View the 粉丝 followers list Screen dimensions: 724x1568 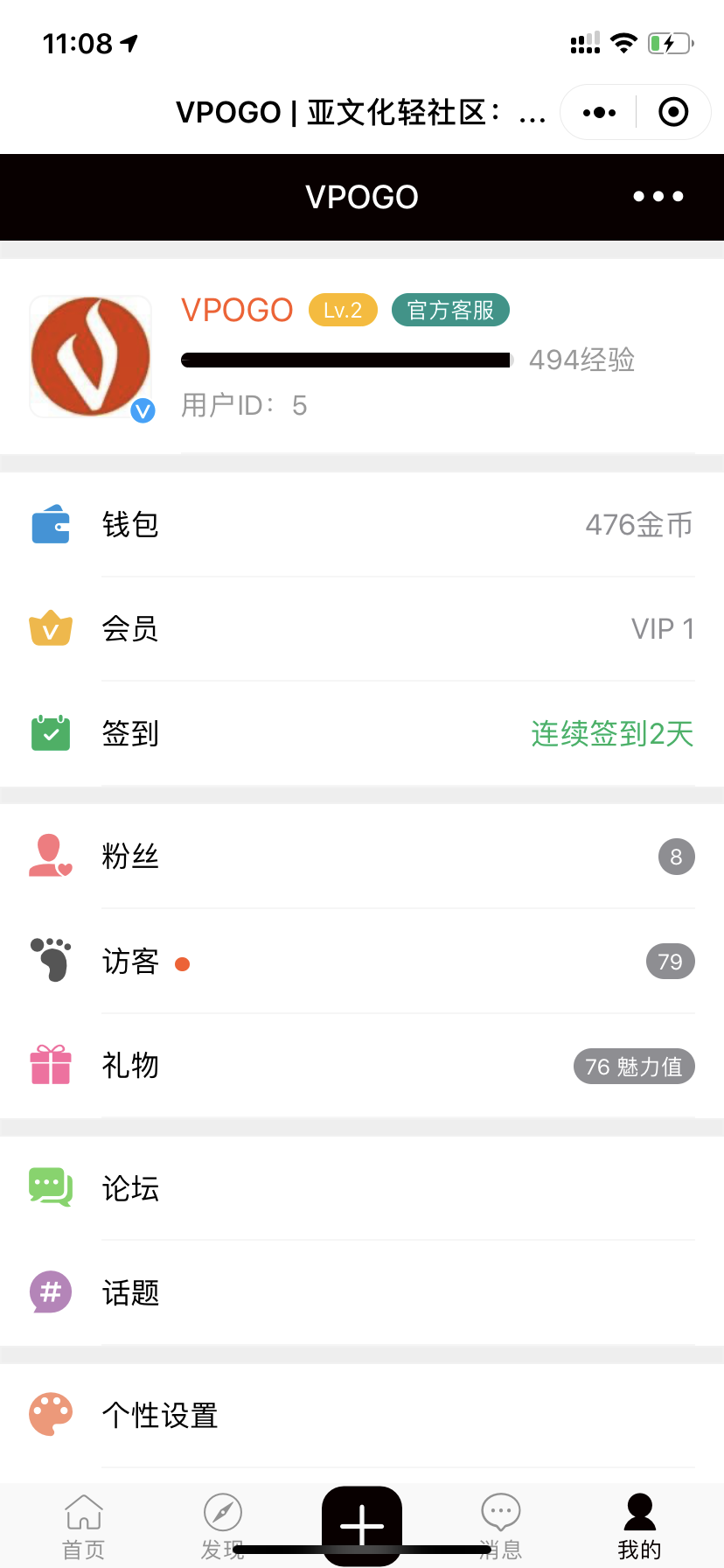(x=362, y=857)
